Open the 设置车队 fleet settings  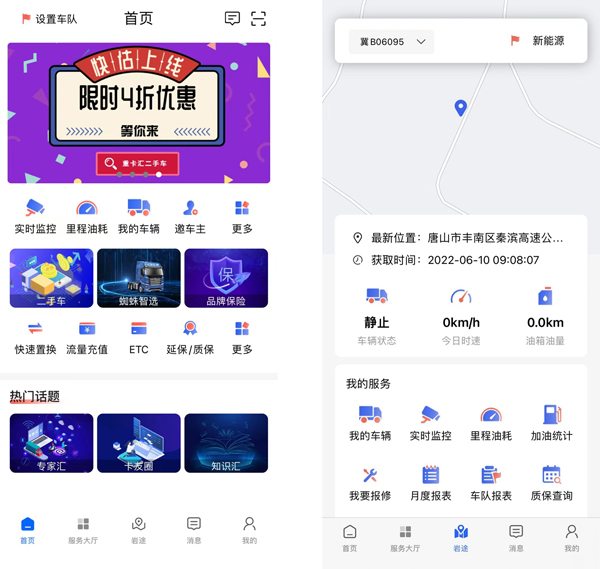[x=49, y=18]
